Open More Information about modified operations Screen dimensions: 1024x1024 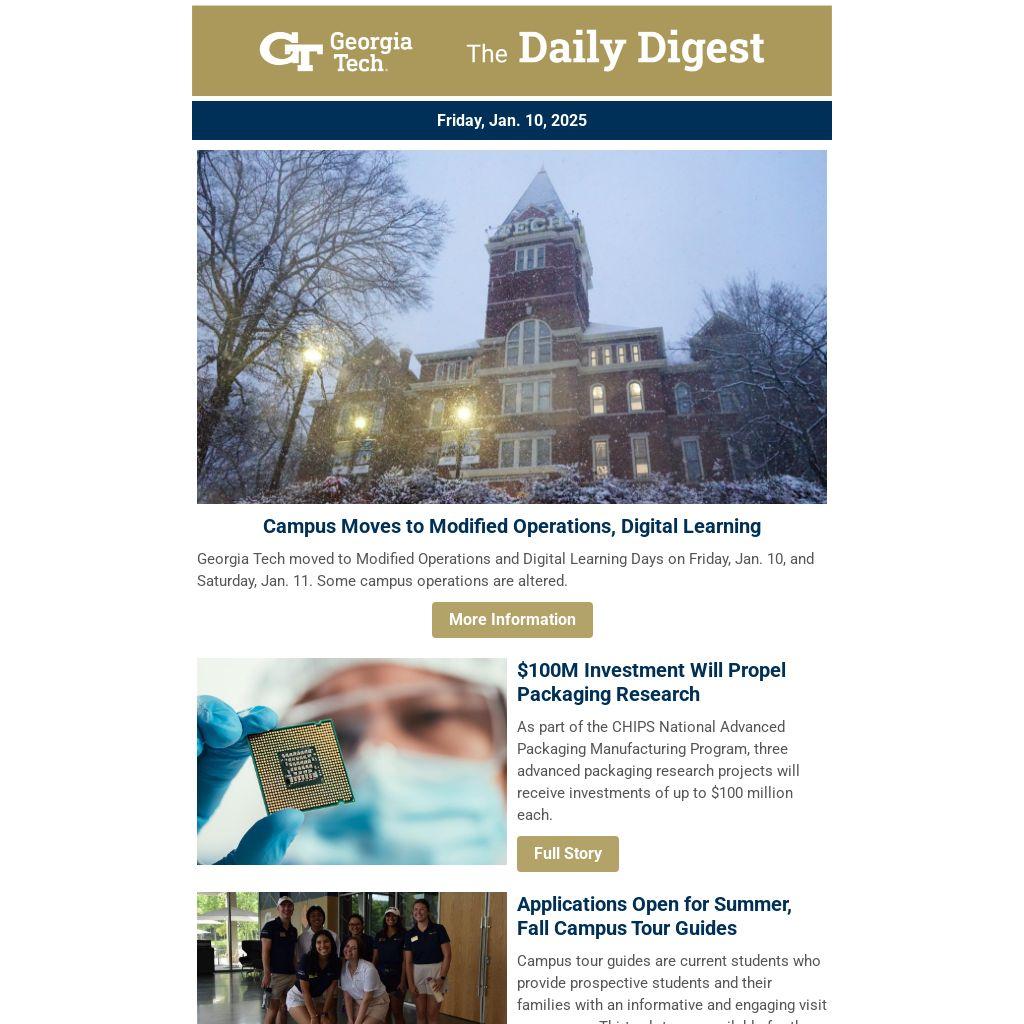[512, 620]
